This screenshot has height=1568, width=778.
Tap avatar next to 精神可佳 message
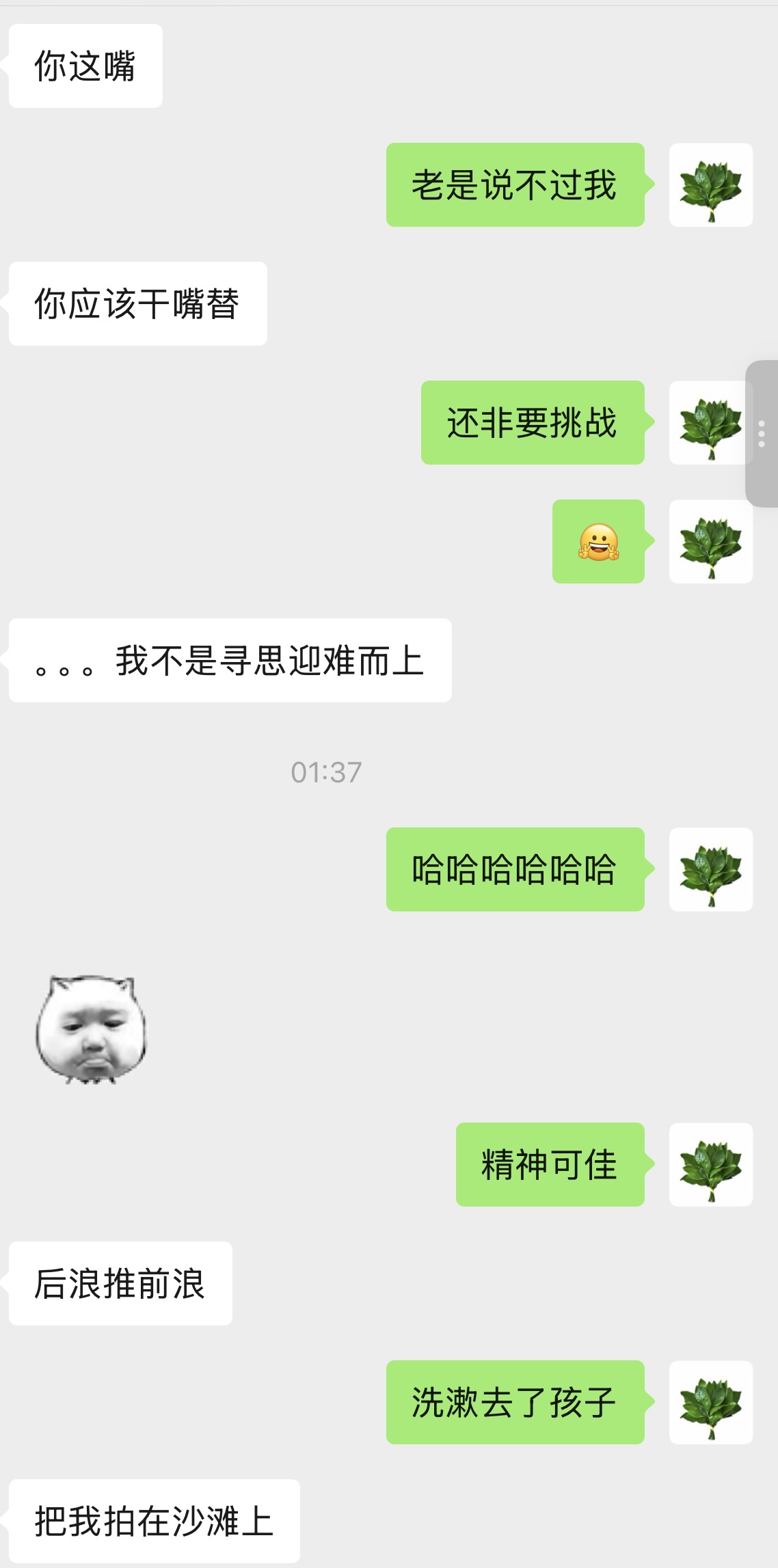tap(711, 1164)
